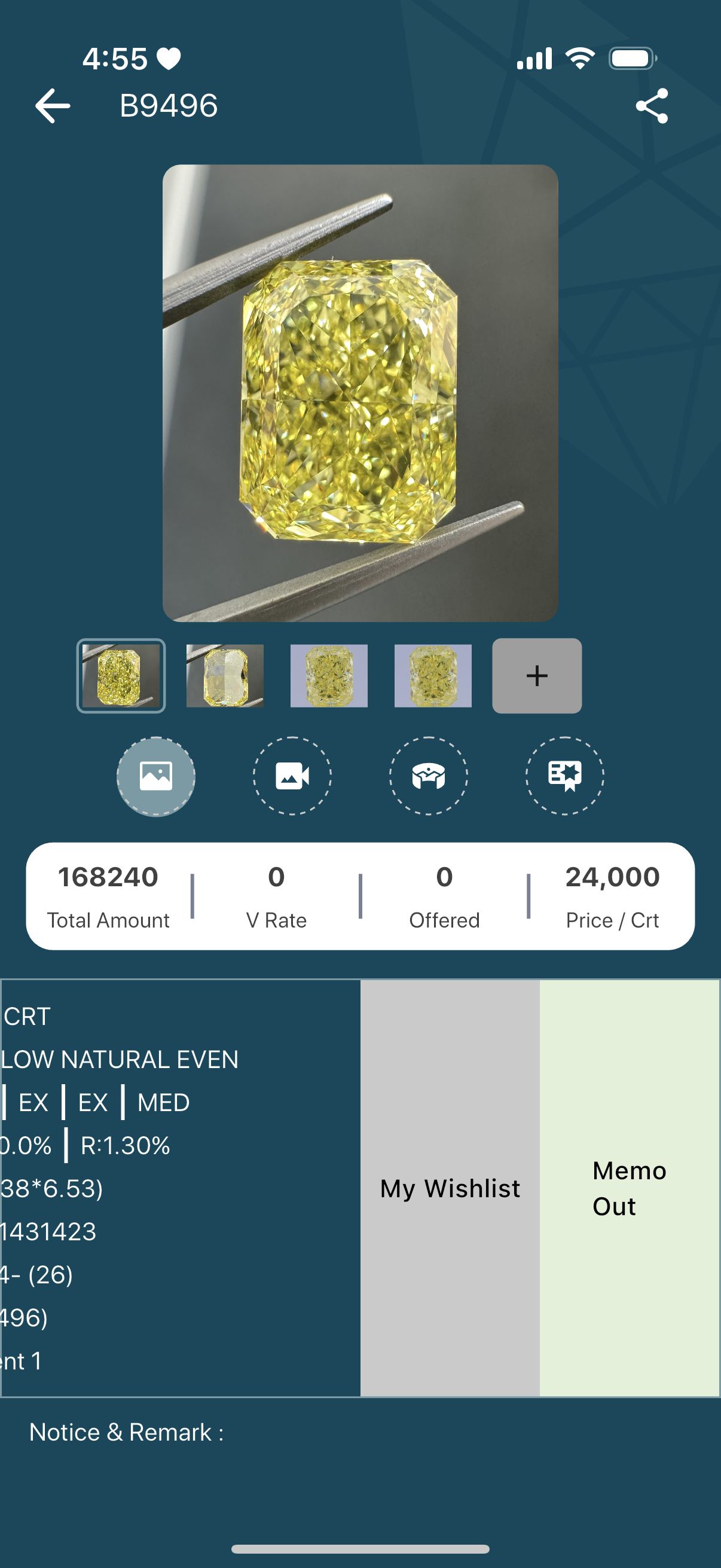This screenshot has height=1568, width=721.
Task: Open the certificate view
Action: [x=564, y=776]
